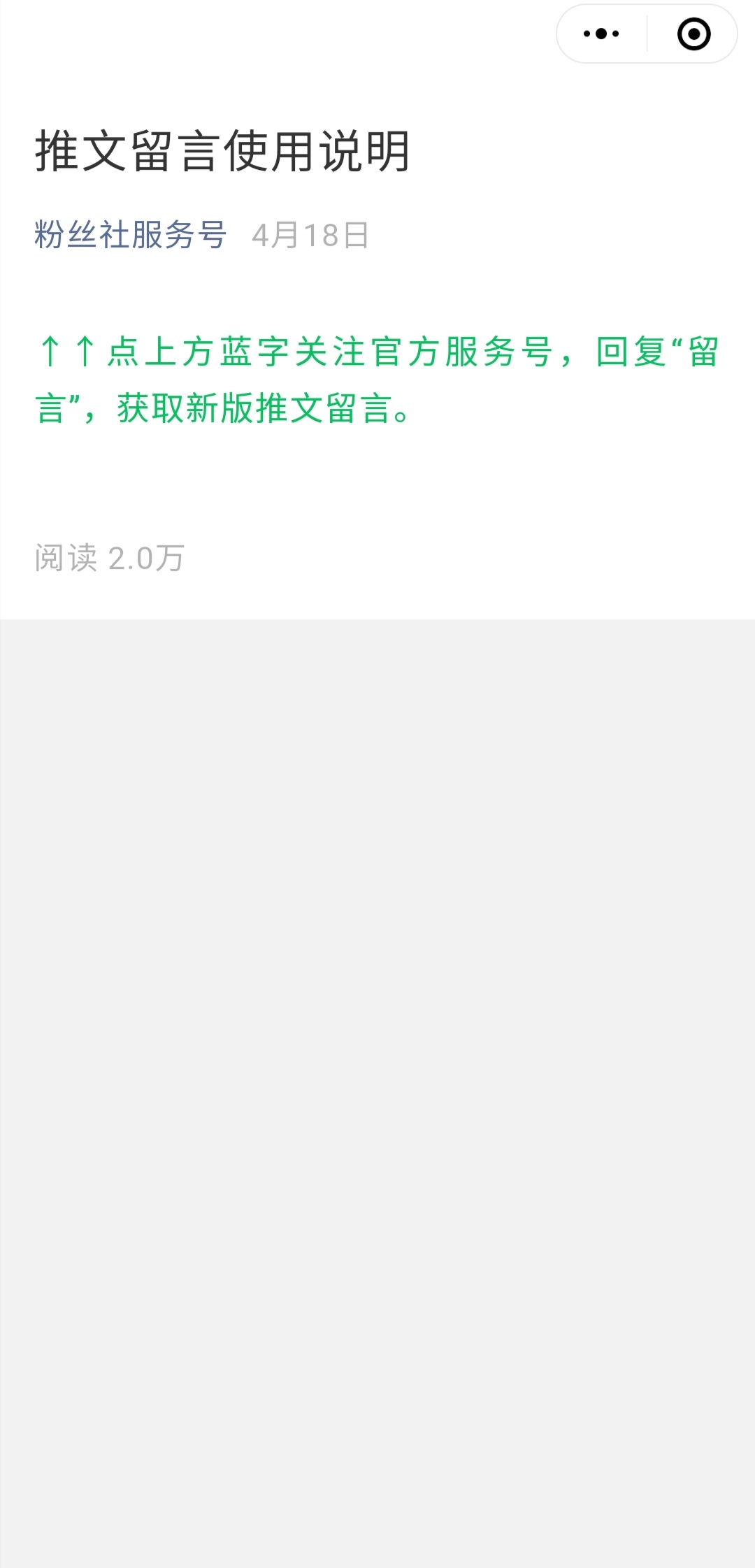Image resolution: width=755 pixels, height=1568 pixels.
Task: Tap the rightmost dot of the ellipsis menu
Action: pos(617,31)
